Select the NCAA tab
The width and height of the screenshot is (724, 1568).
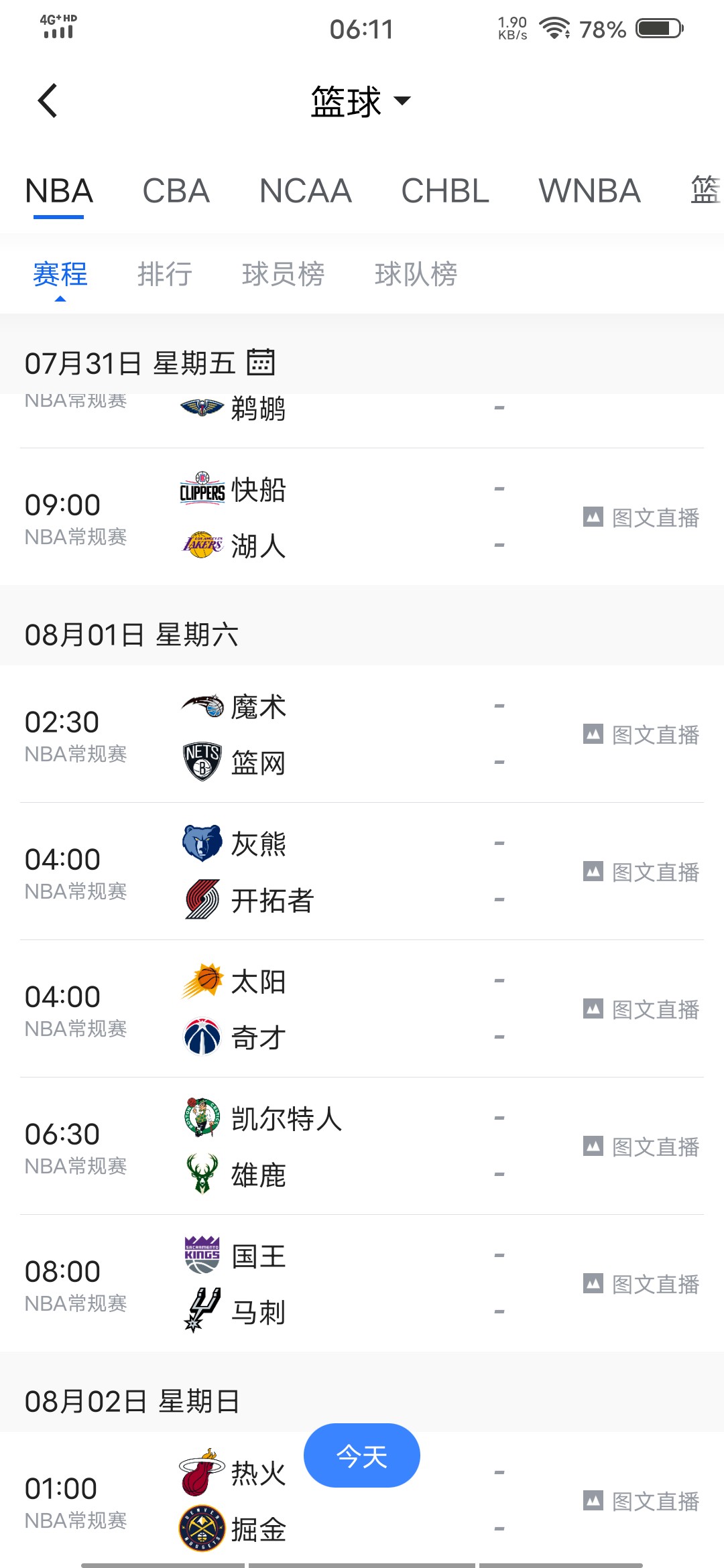pos(305,191)
